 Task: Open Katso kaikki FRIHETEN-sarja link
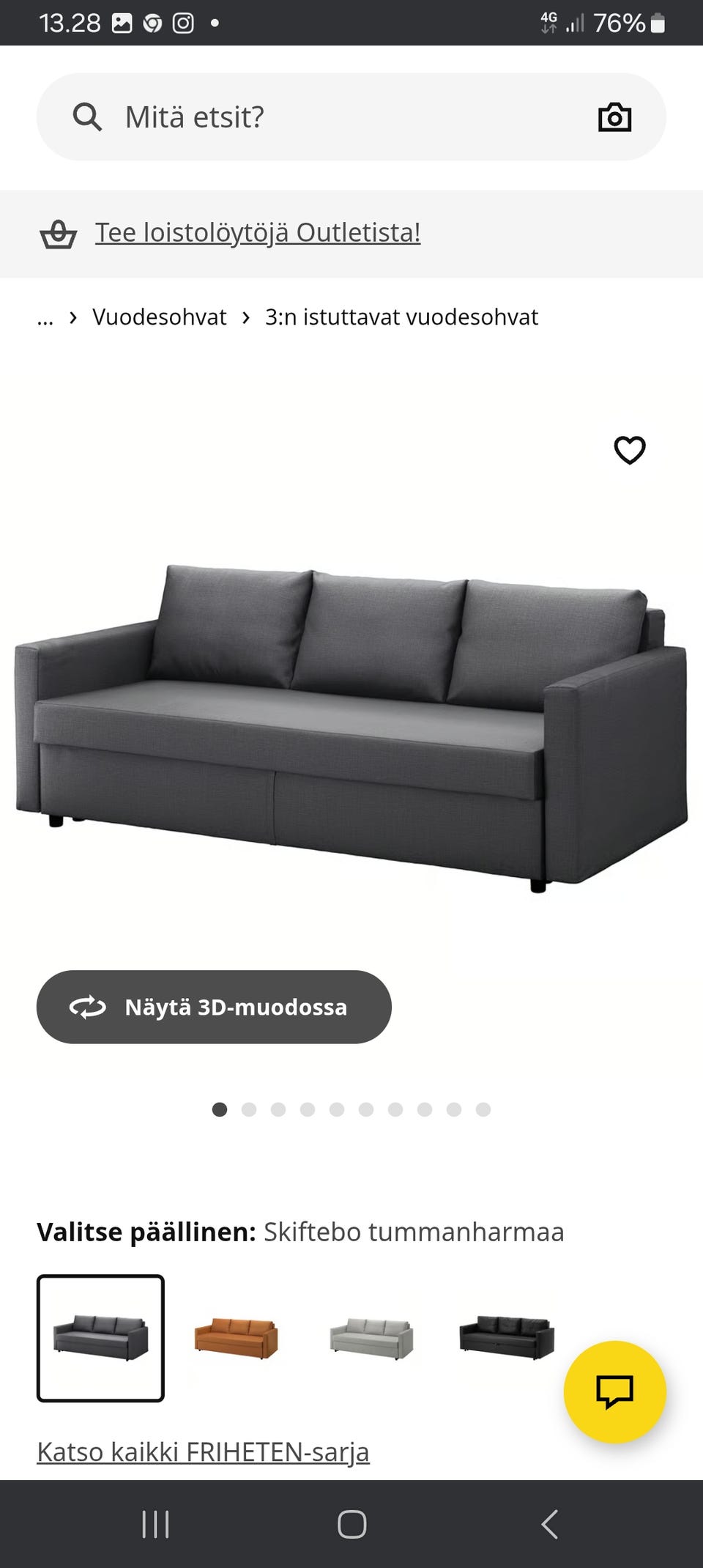[x=204, y=1451]
